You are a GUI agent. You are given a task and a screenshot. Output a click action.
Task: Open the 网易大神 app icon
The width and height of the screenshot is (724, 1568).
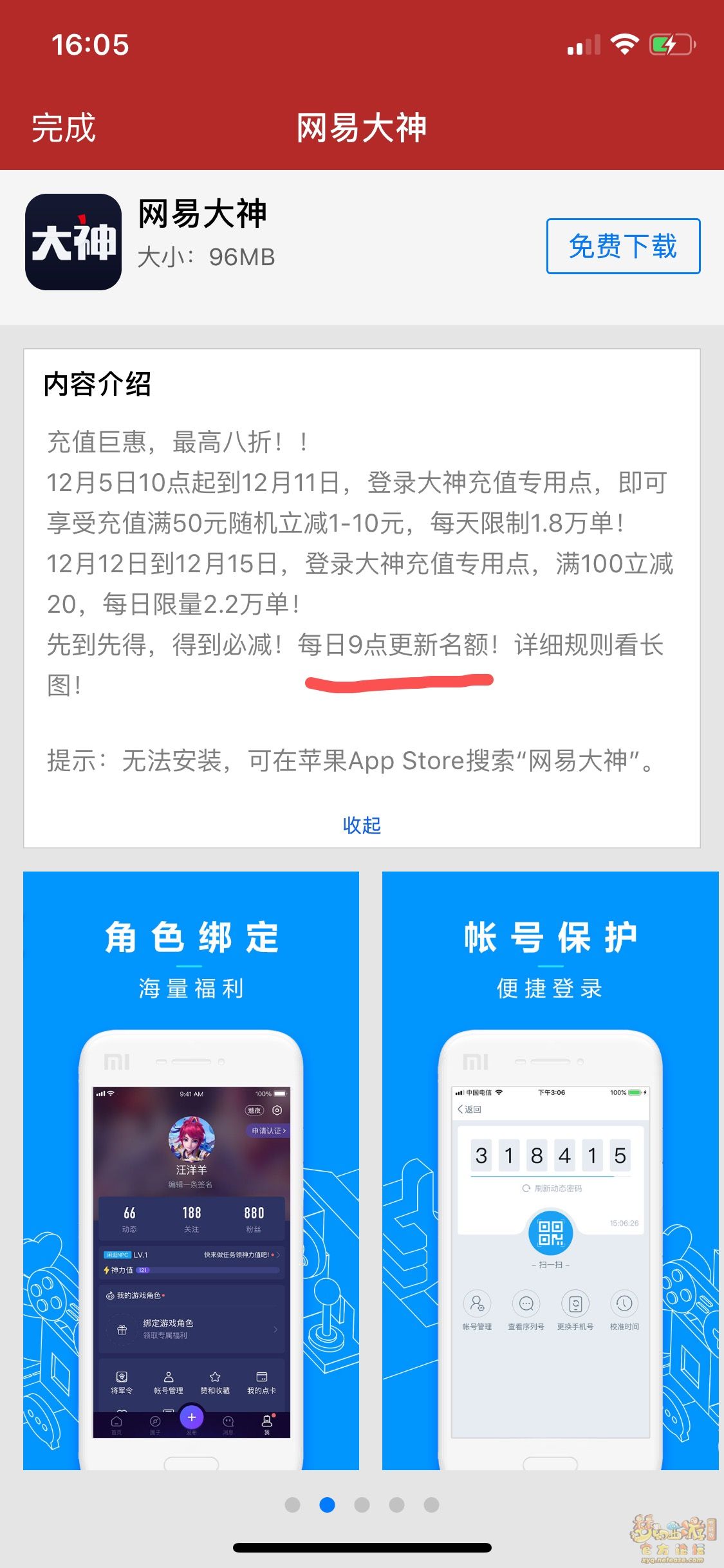(73, 242)
